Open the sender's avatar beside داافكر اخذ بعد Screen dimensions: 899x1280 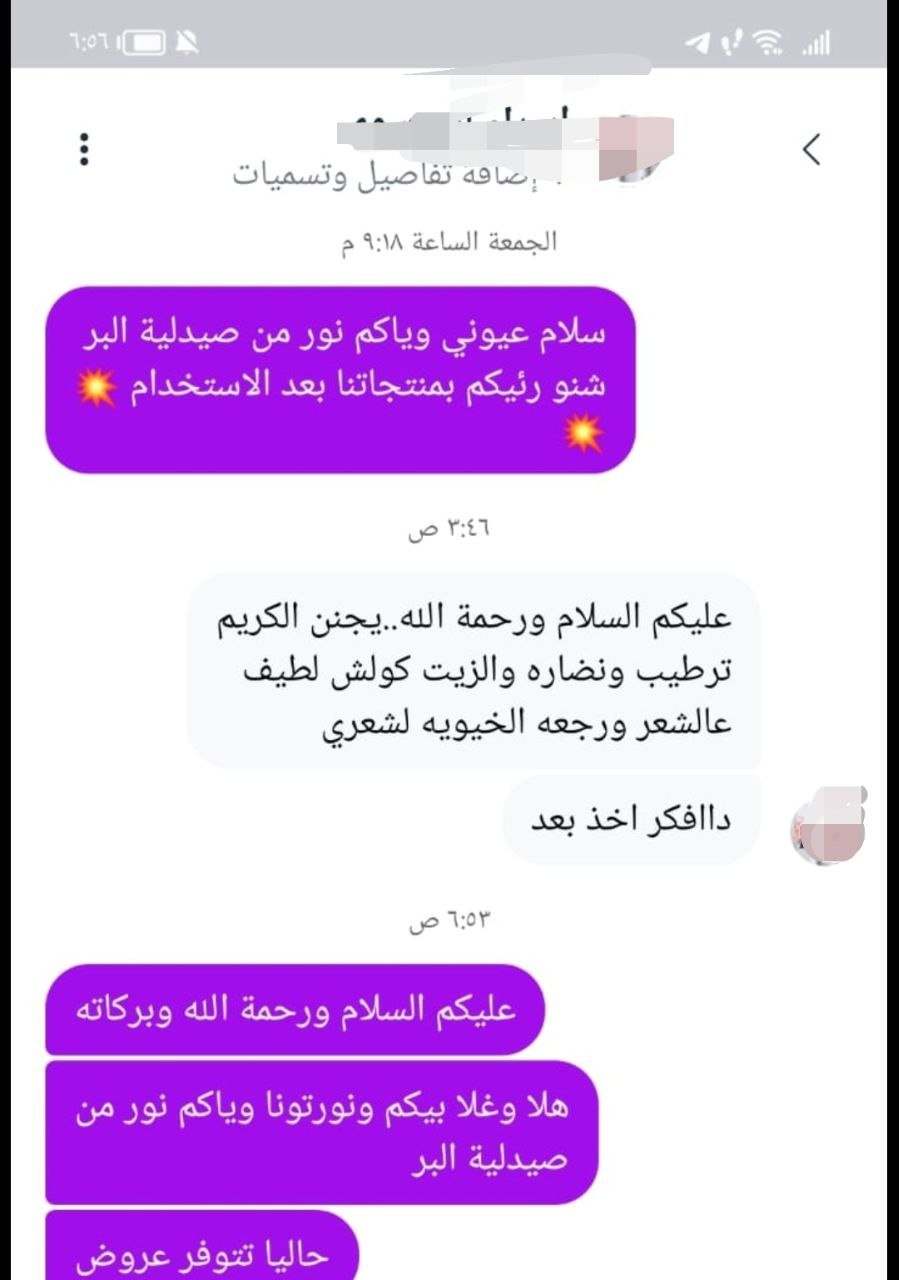point(825,827)
